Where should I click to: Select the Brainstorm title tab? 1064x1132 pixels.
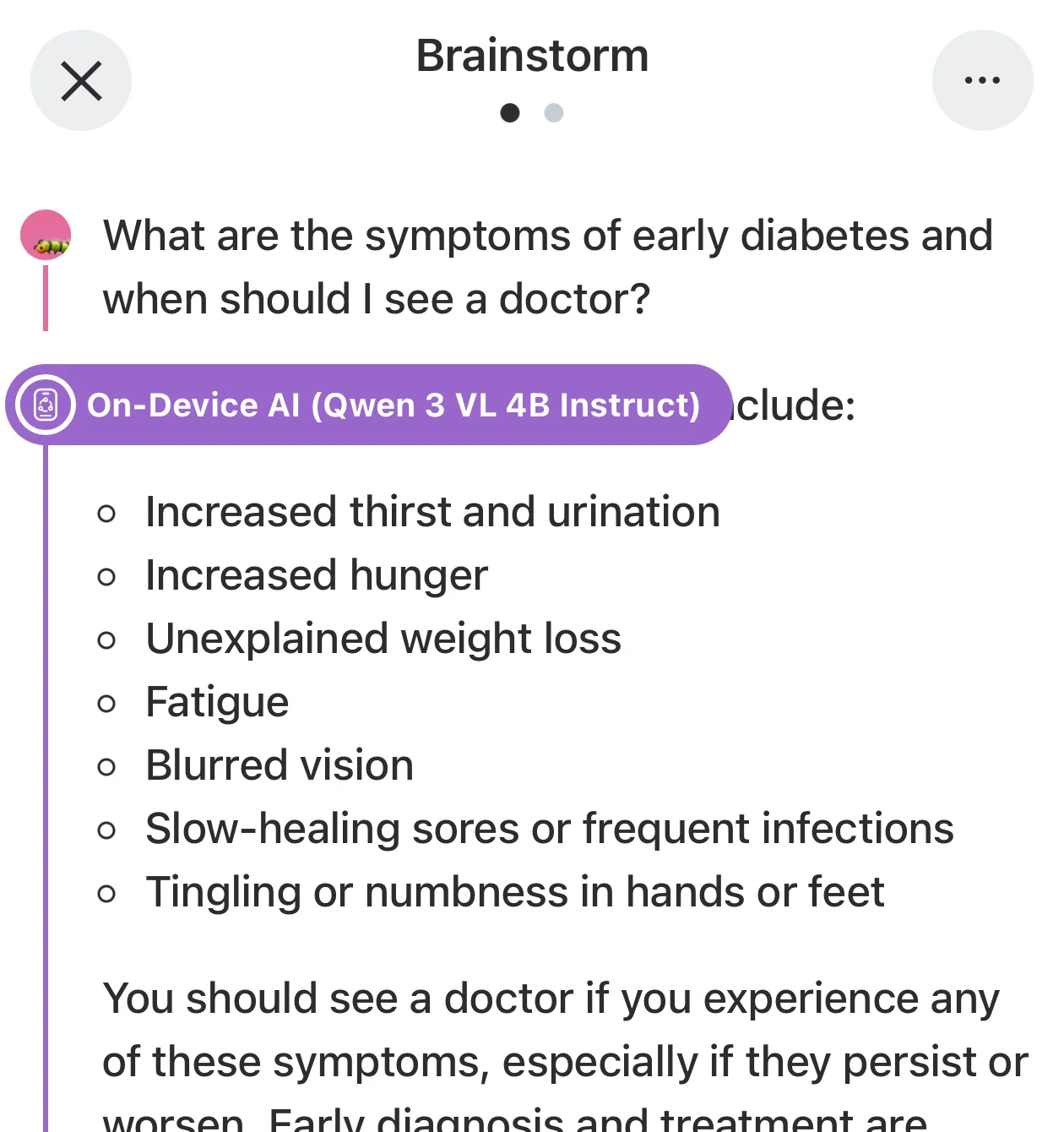click(x=532, y=55)
